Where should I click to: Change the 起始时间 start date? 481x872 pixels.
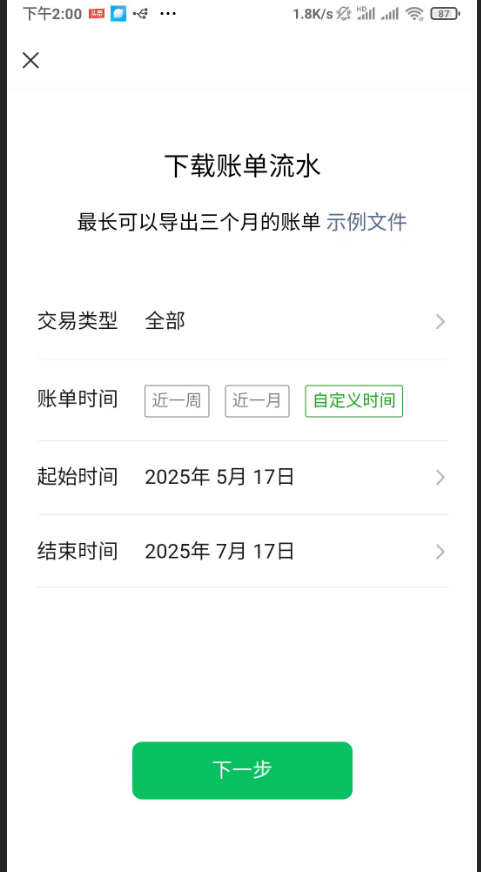pyautogui.click(x=242, y=478)
